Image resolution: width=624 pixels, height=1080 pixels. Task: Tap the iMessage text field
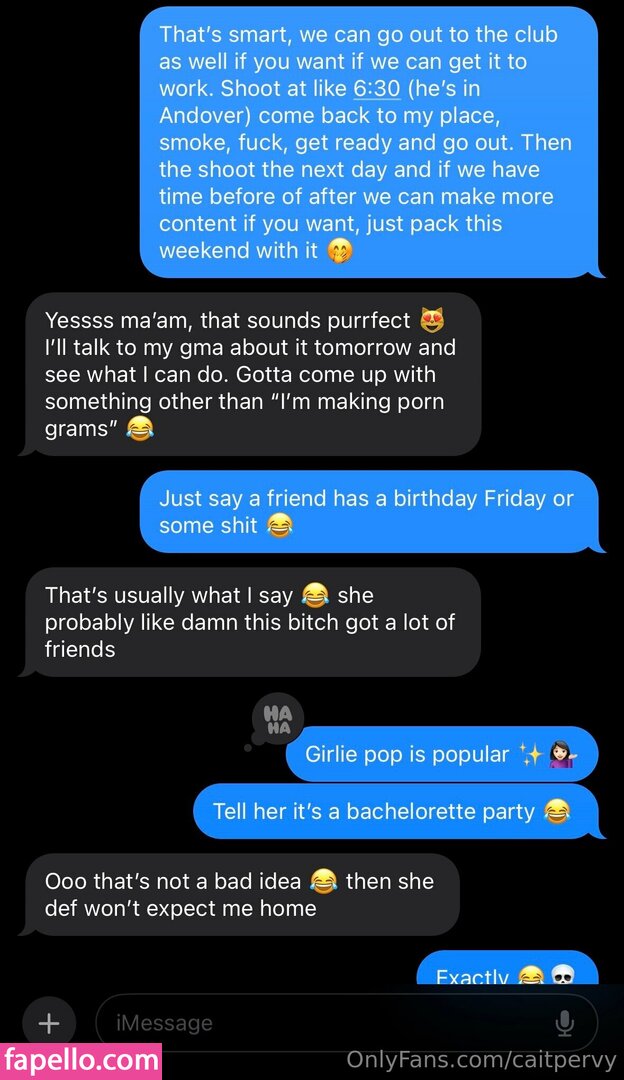[x=320, y=1023]
